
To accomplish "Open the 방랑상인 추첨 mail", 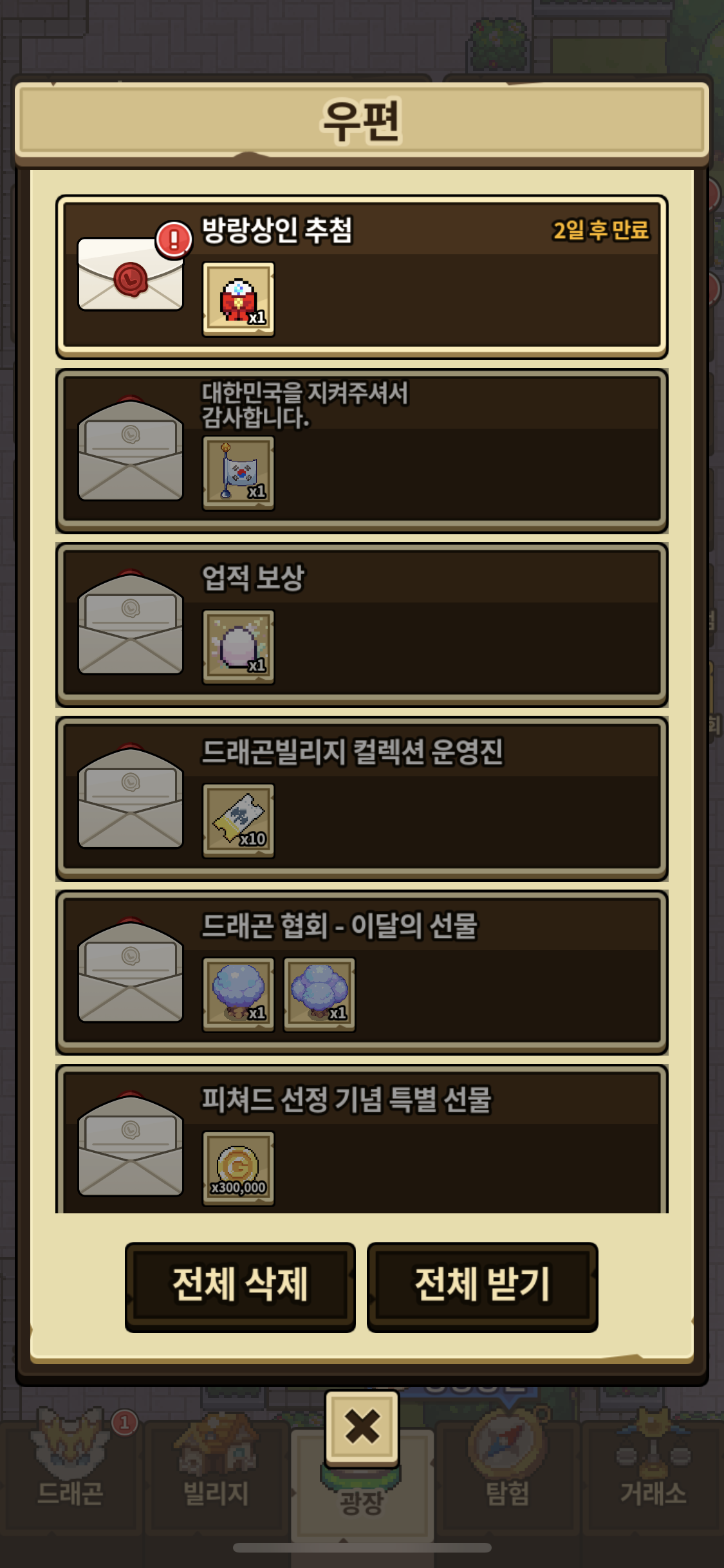I will pyautogui.click(x=362, y=277).
